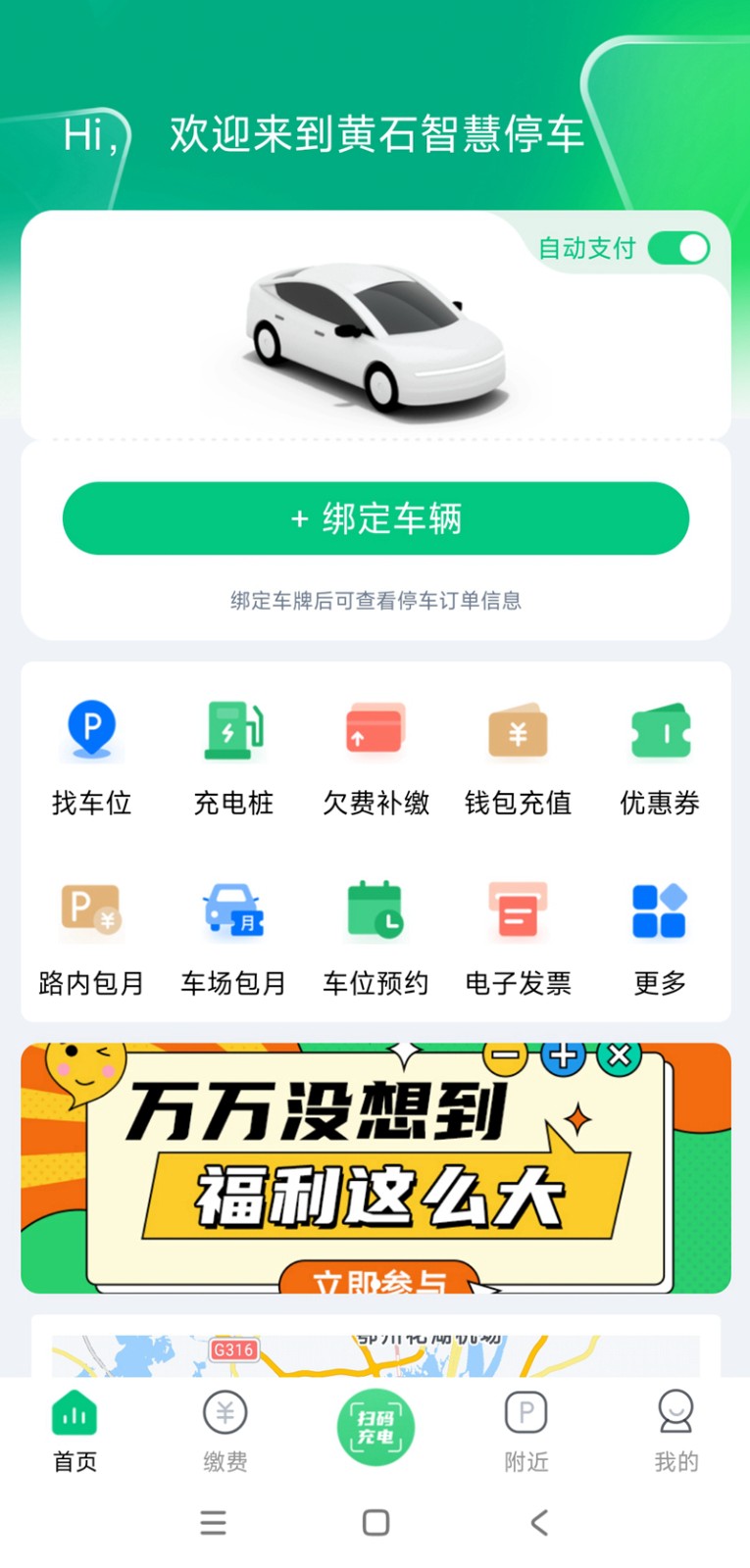Tap the 扫码充电 scan-to-charge button

[x=375, y=1428]
